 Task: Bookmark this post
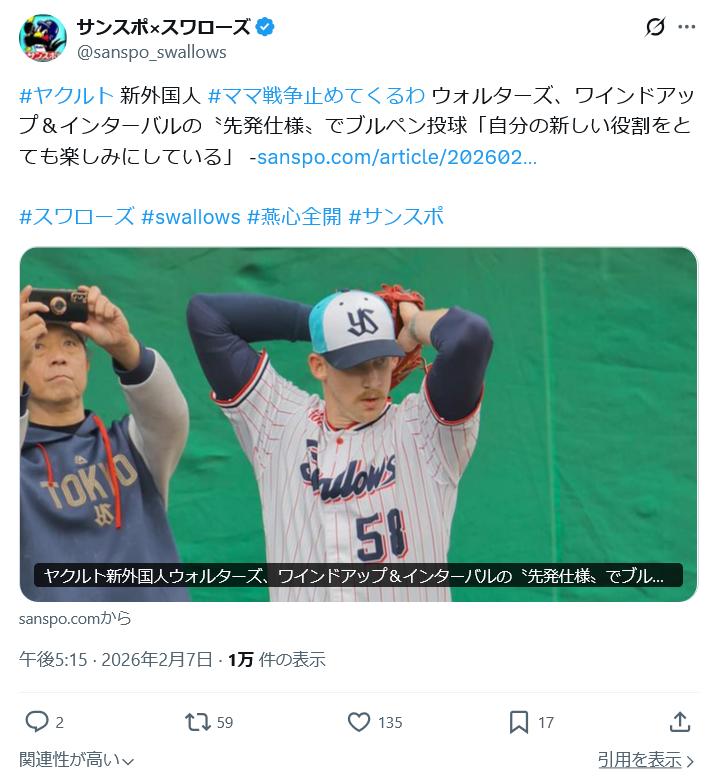519,721
